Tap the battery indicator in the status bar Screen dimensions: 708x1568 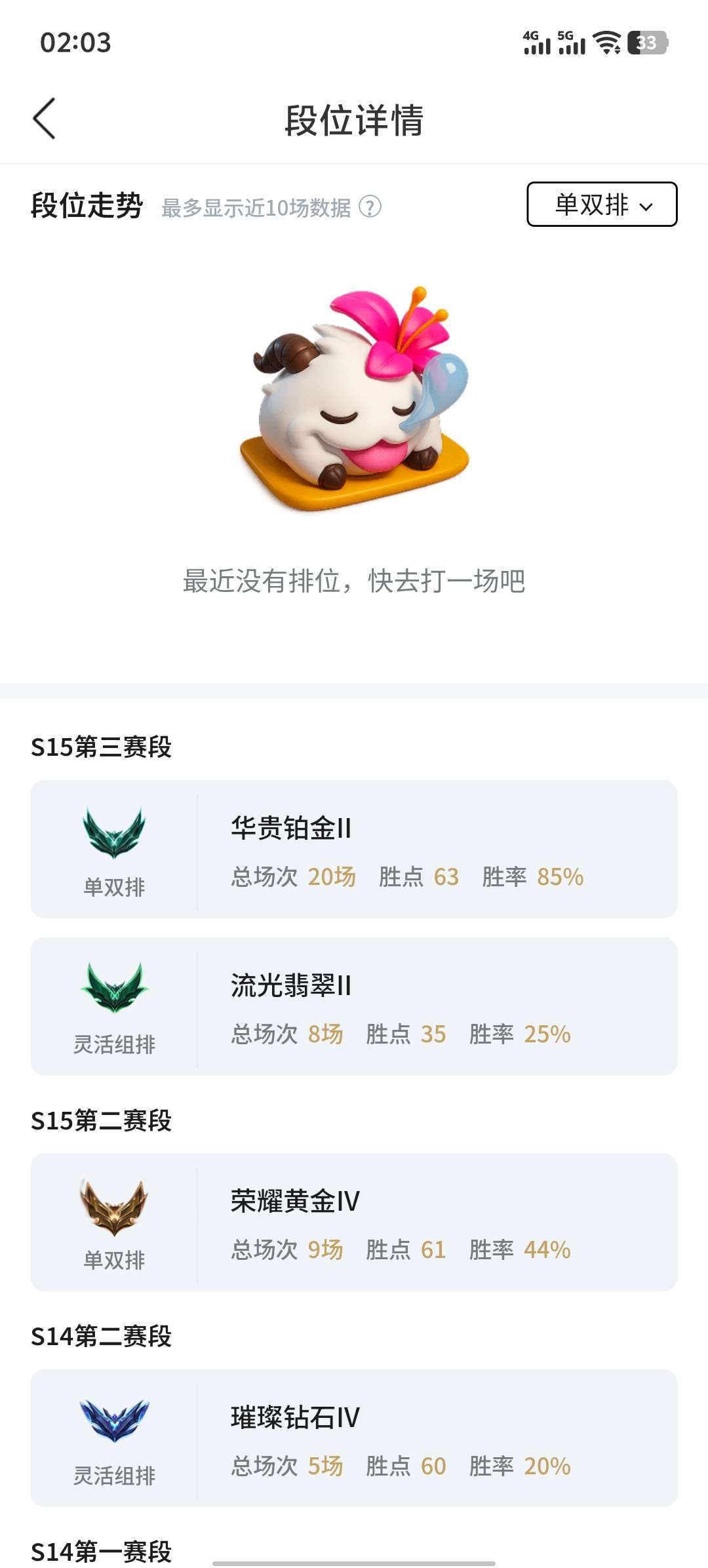[x=646, y=43]
